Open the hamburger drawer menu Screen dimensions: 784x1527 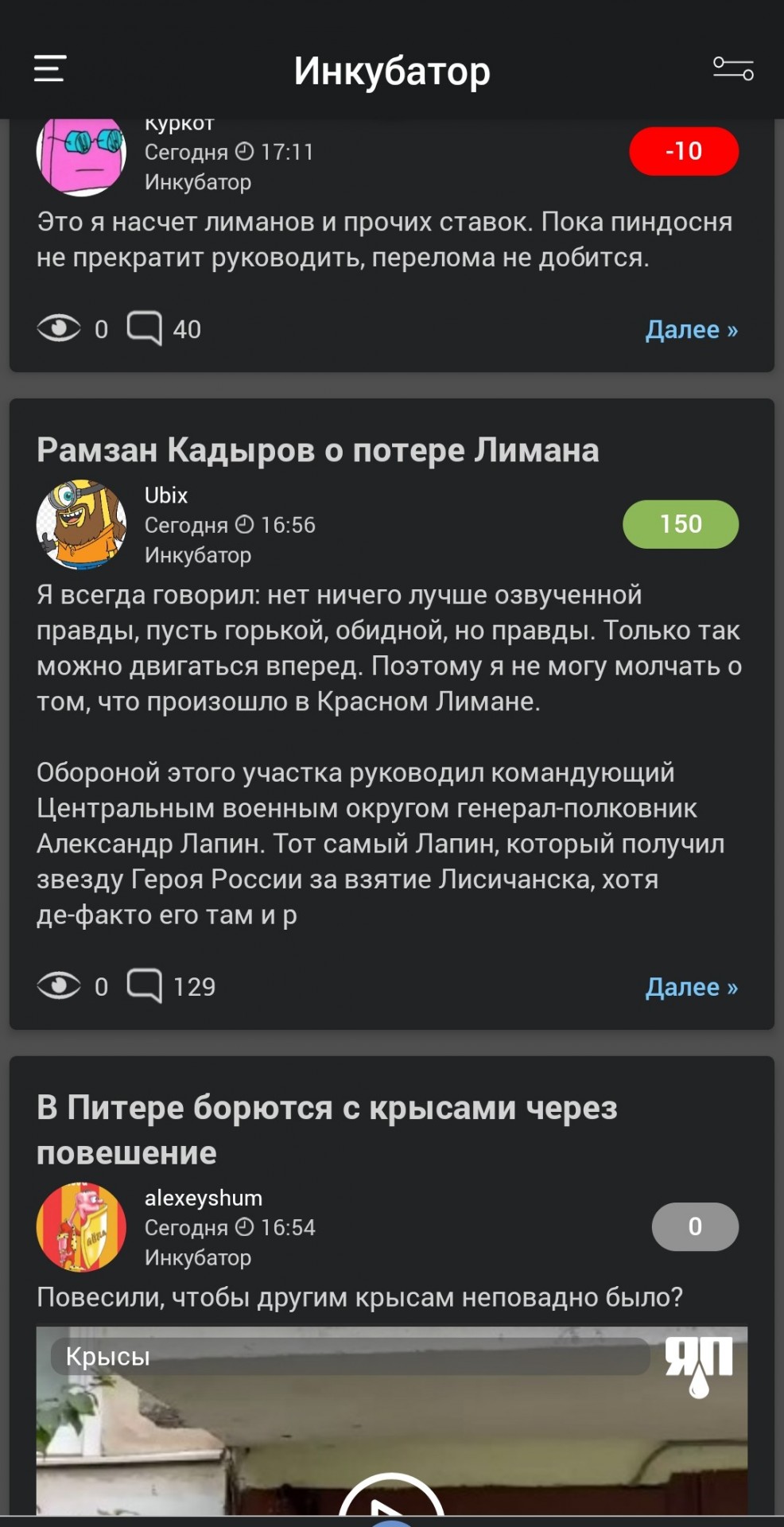pos(49,69)
